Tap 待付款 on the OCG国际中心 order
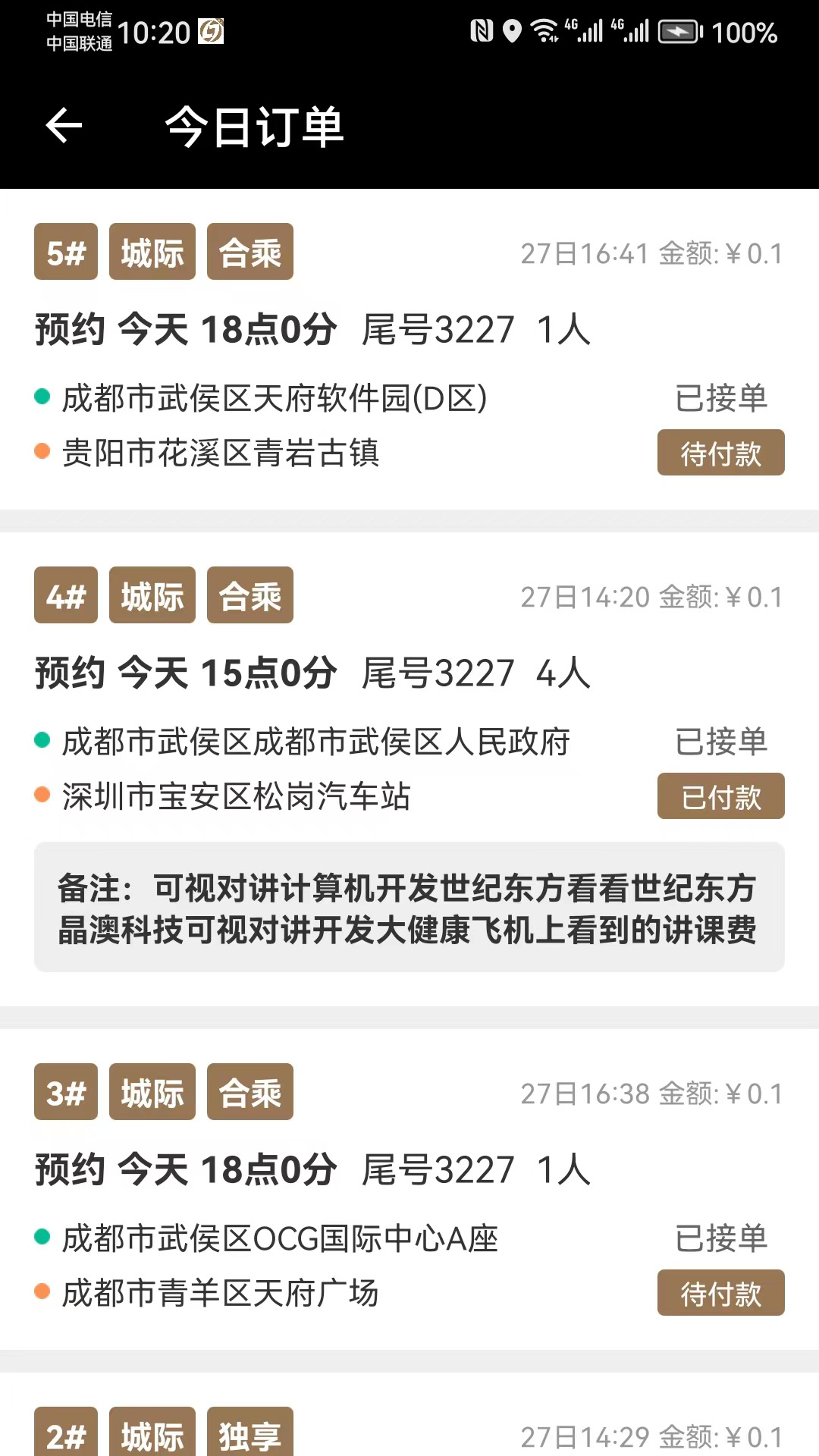 pyautogui.click(x=720, y=1292)
